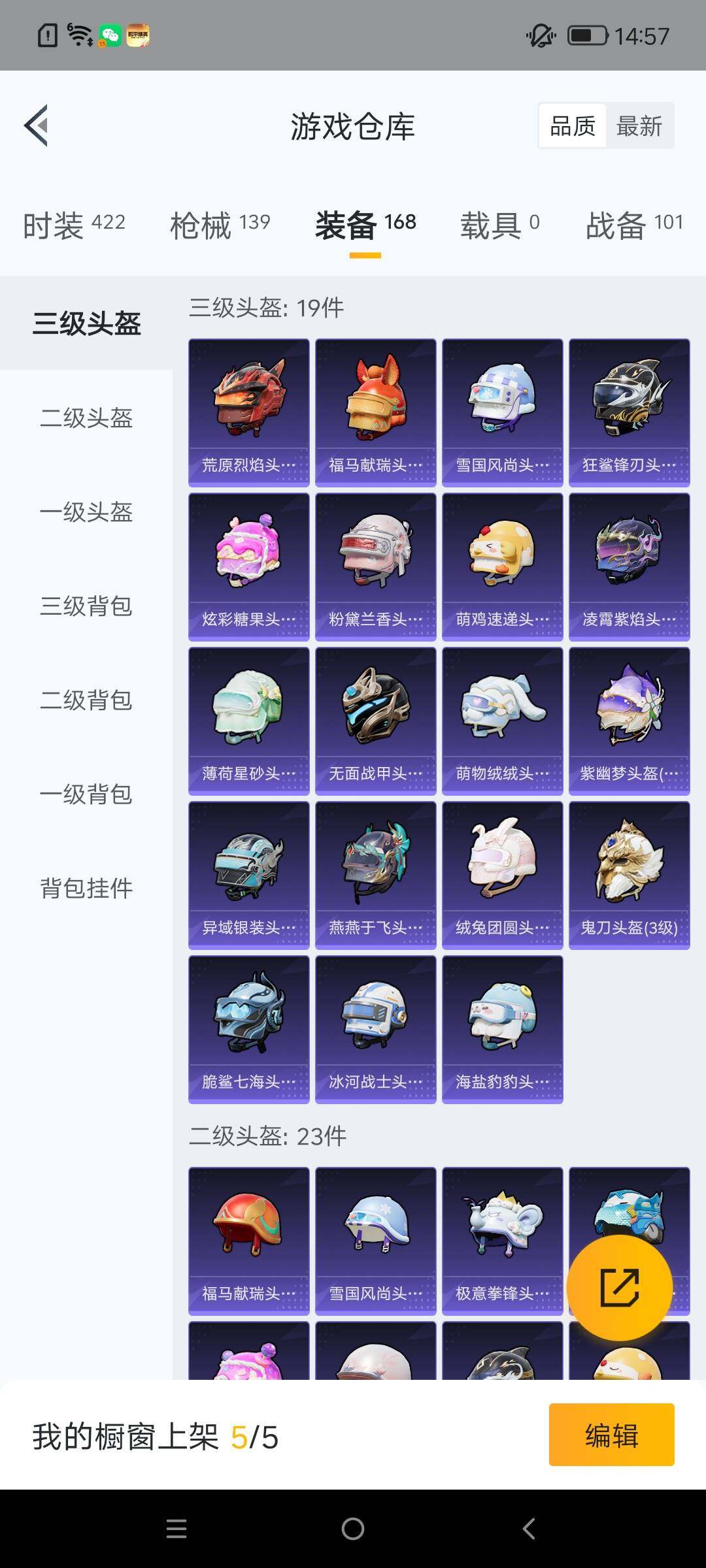
Task: Open the 三级背包 category
Action: point(86,606)
